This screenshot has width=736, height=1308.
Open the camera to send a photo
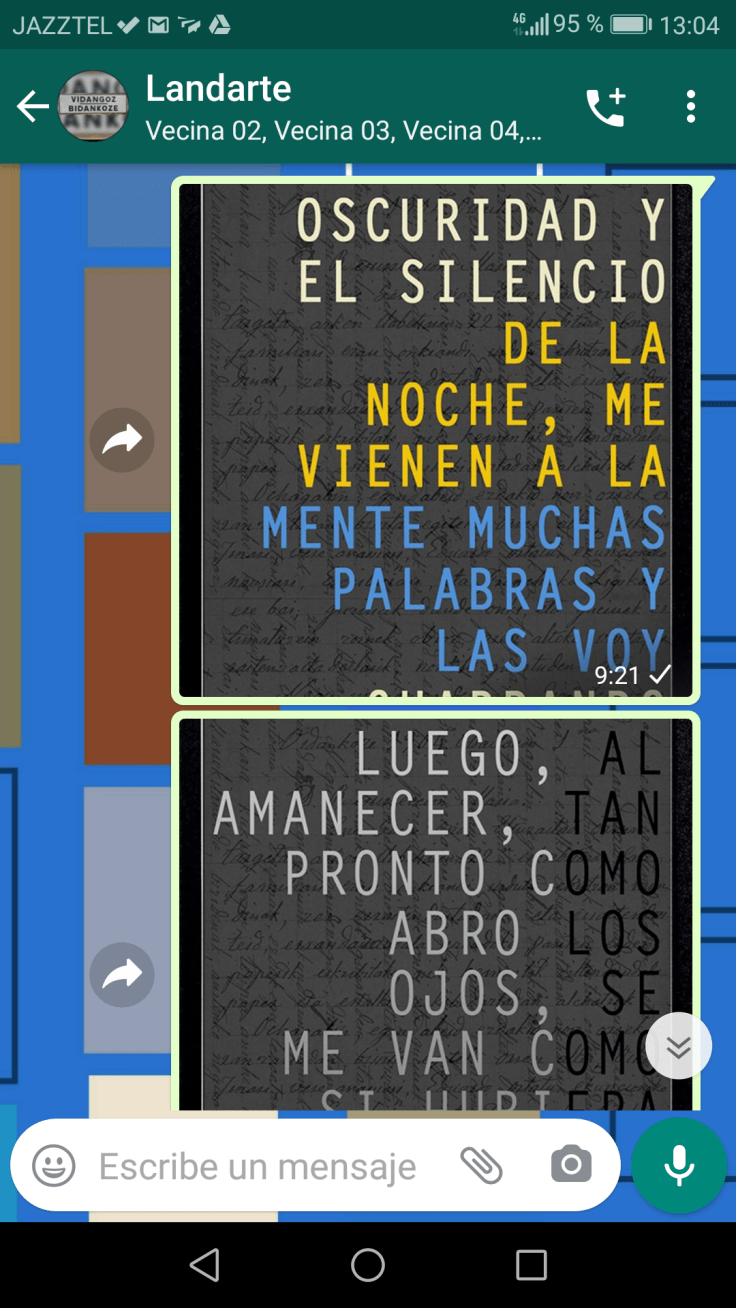(x=571, y=1166)
